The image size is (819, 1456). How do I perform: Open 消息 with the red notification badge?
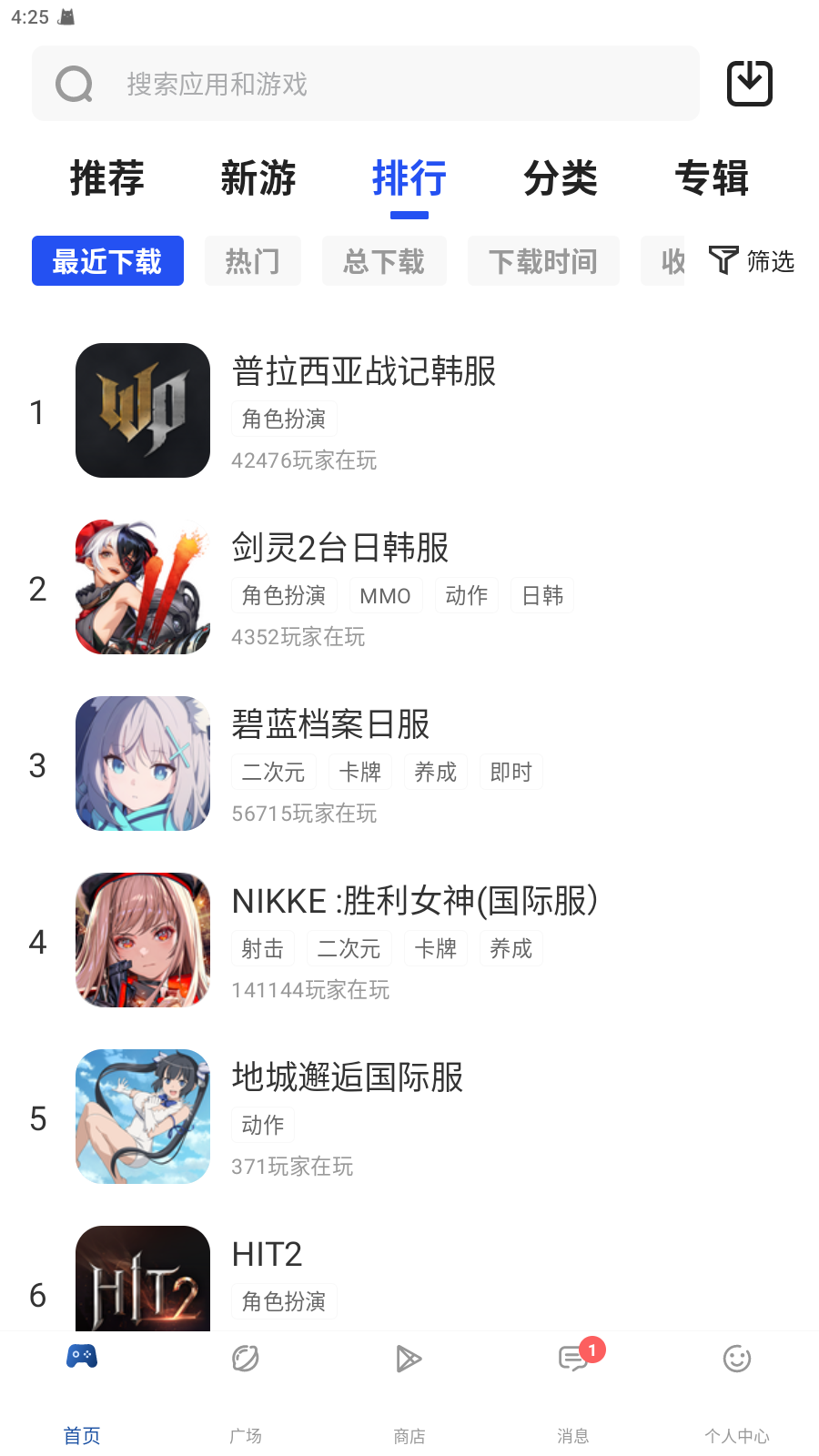point(572,1359)
